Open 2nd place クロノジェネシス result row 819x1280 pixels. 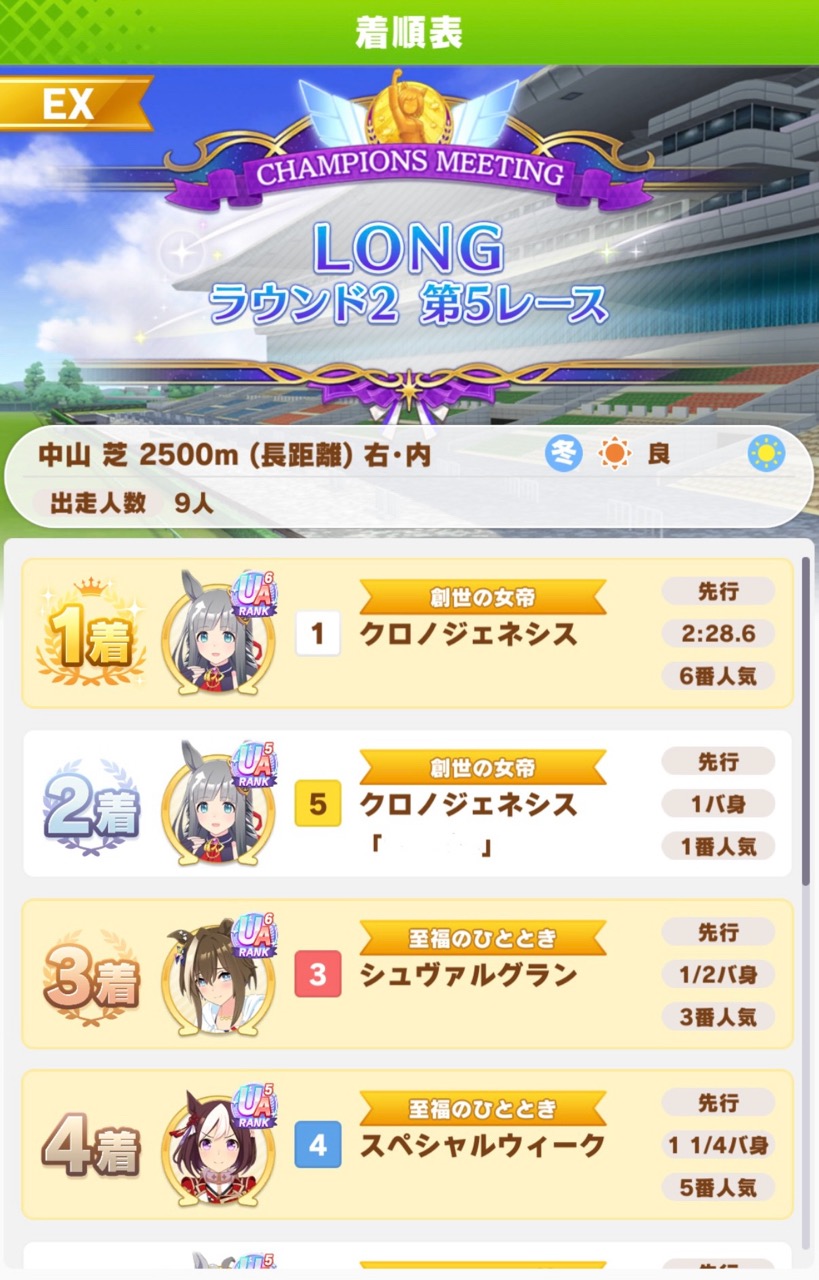pos(407,803)
